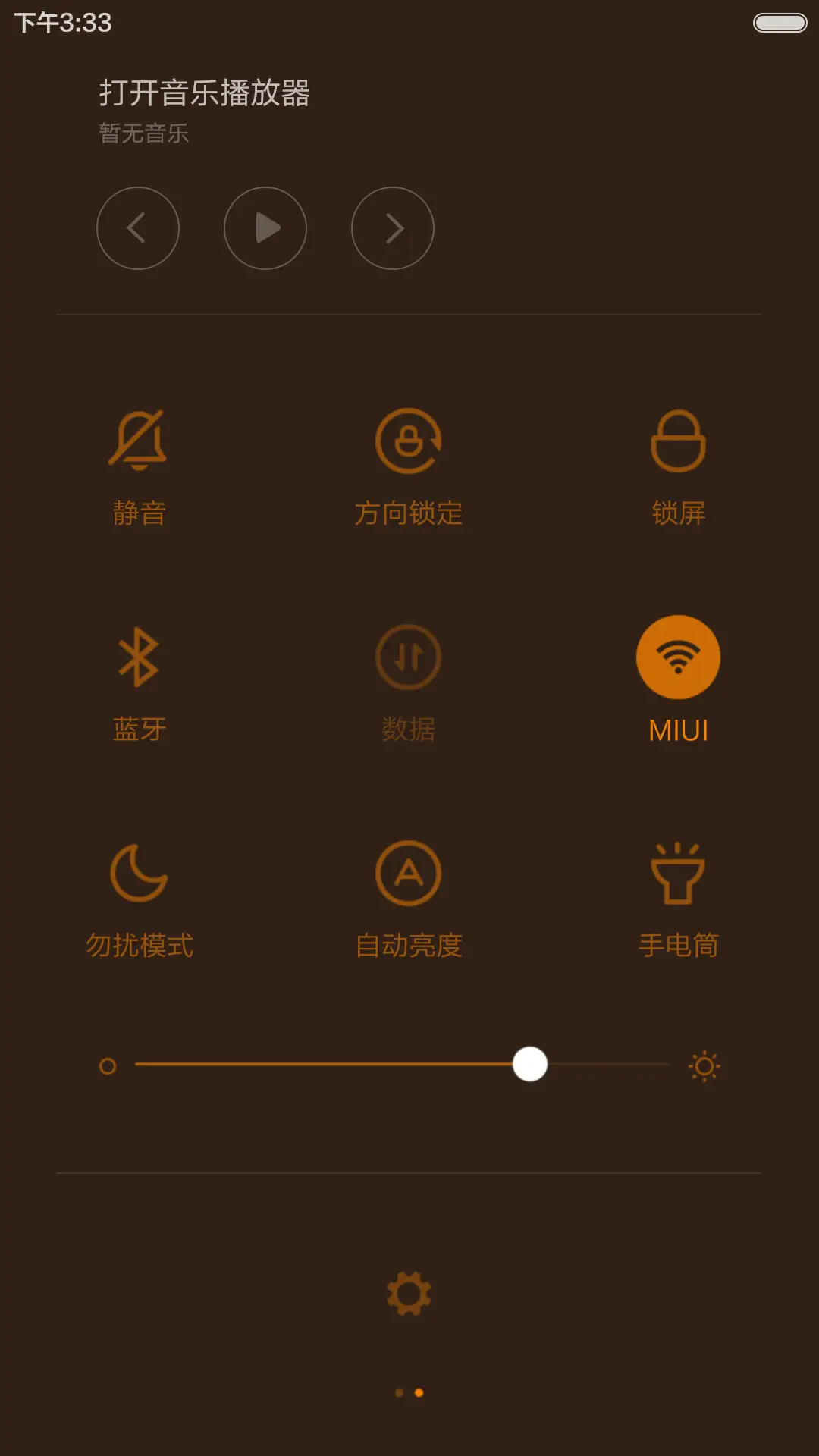The height and width of the screenshot is (1456, 819).
Task: Tap the 暂无音乐 status text
Action: (143, 133)
